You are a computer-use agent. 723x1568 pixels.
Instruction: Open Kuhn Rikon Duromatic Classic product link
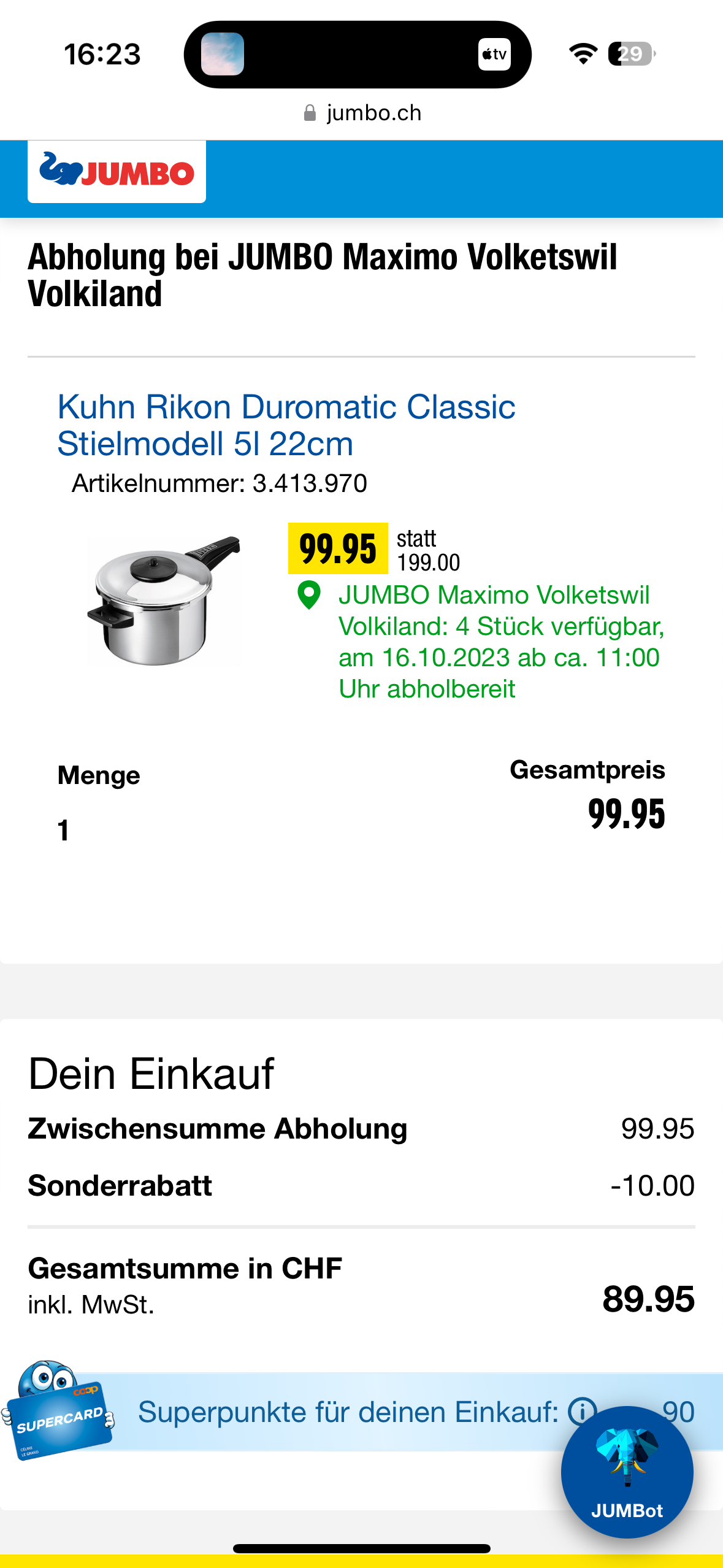click(x=286, y=425)
